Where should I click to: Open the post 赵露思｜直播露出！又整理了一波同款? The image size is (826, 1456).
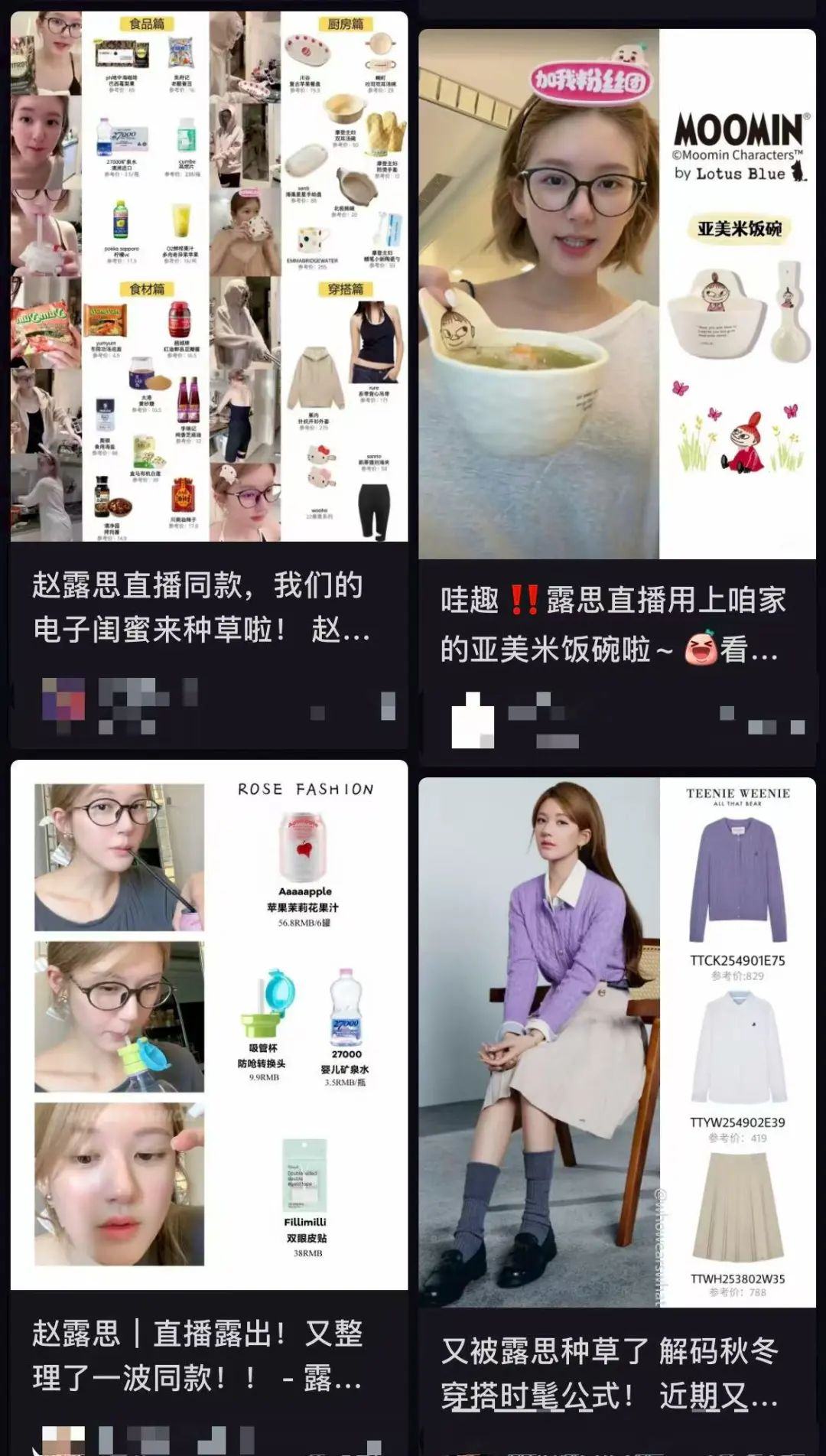(208, 1025)
